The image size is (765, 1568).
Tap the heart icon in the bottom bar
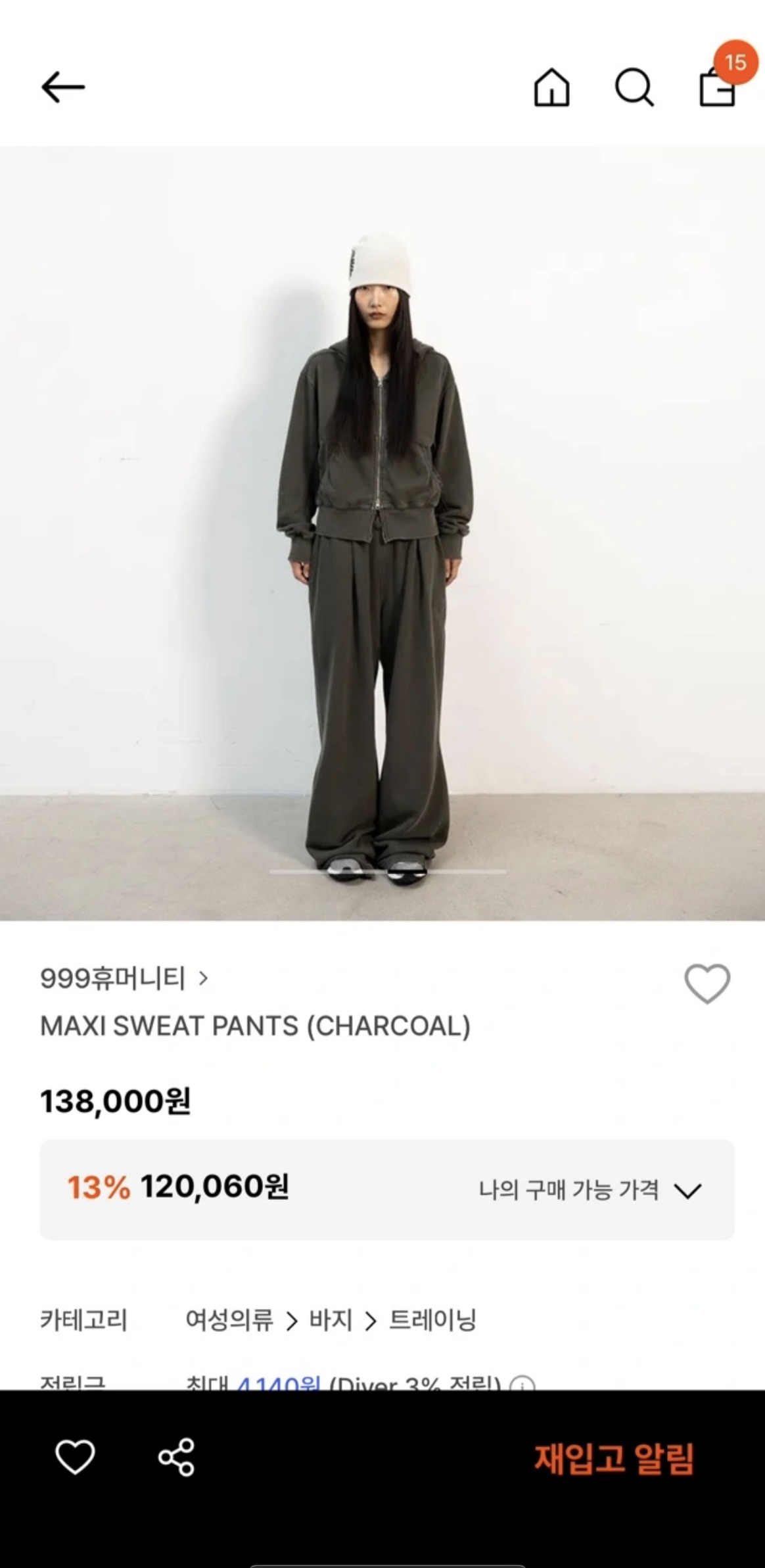pyautogui.click(x=75, y=1457)
